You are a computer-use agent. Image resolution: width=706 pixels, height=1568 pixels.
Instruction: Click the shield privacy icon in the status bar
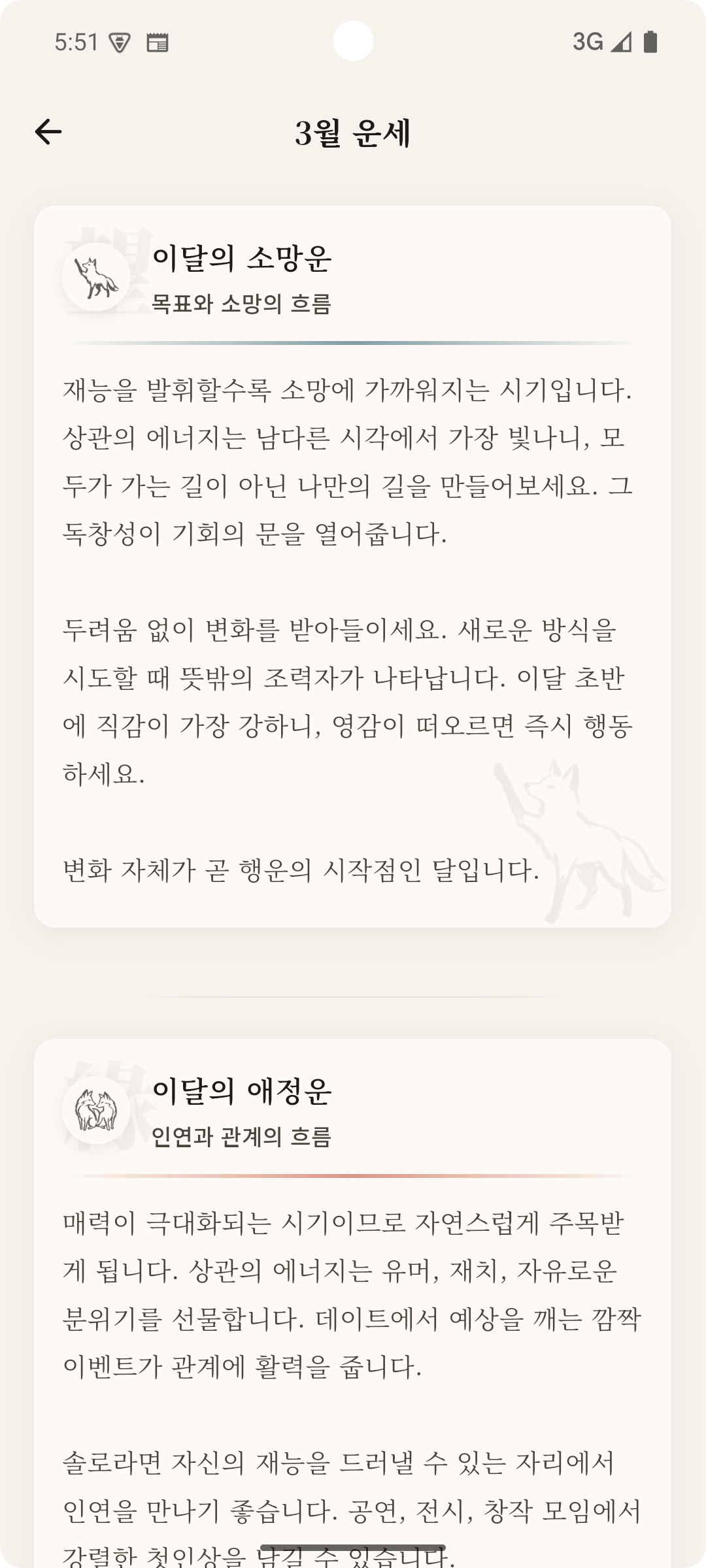tap(119, 41)
